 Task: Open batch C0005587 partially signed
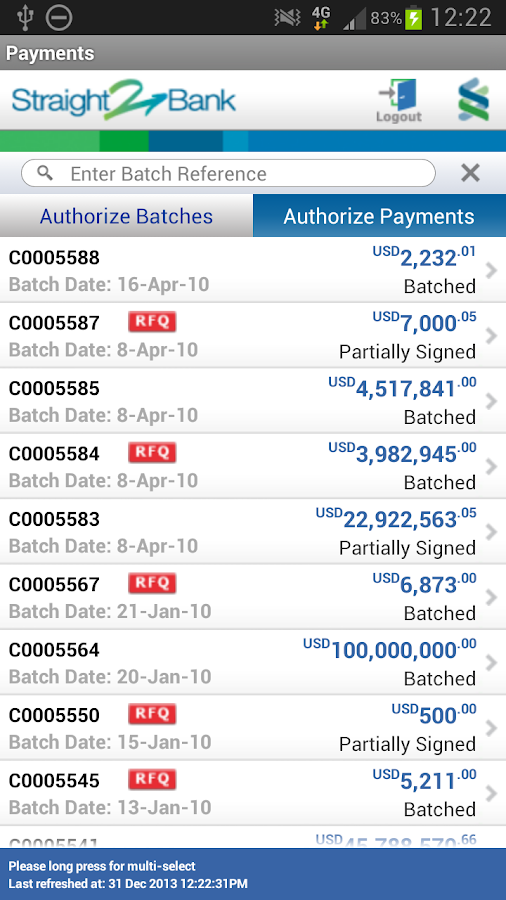click(253, 335)
